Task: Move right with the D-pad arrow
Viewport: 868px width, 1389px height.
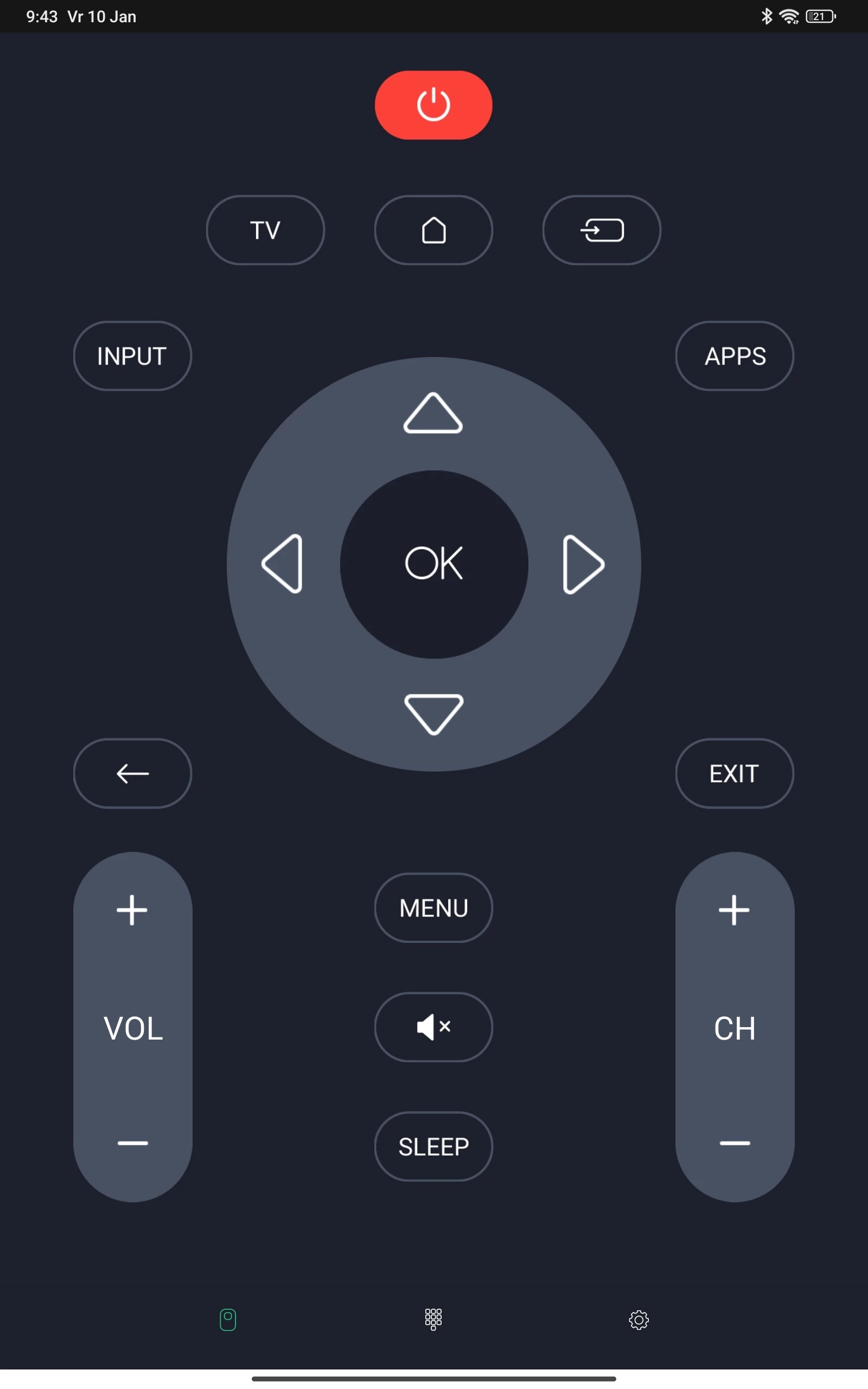Action: coord(583,564)
